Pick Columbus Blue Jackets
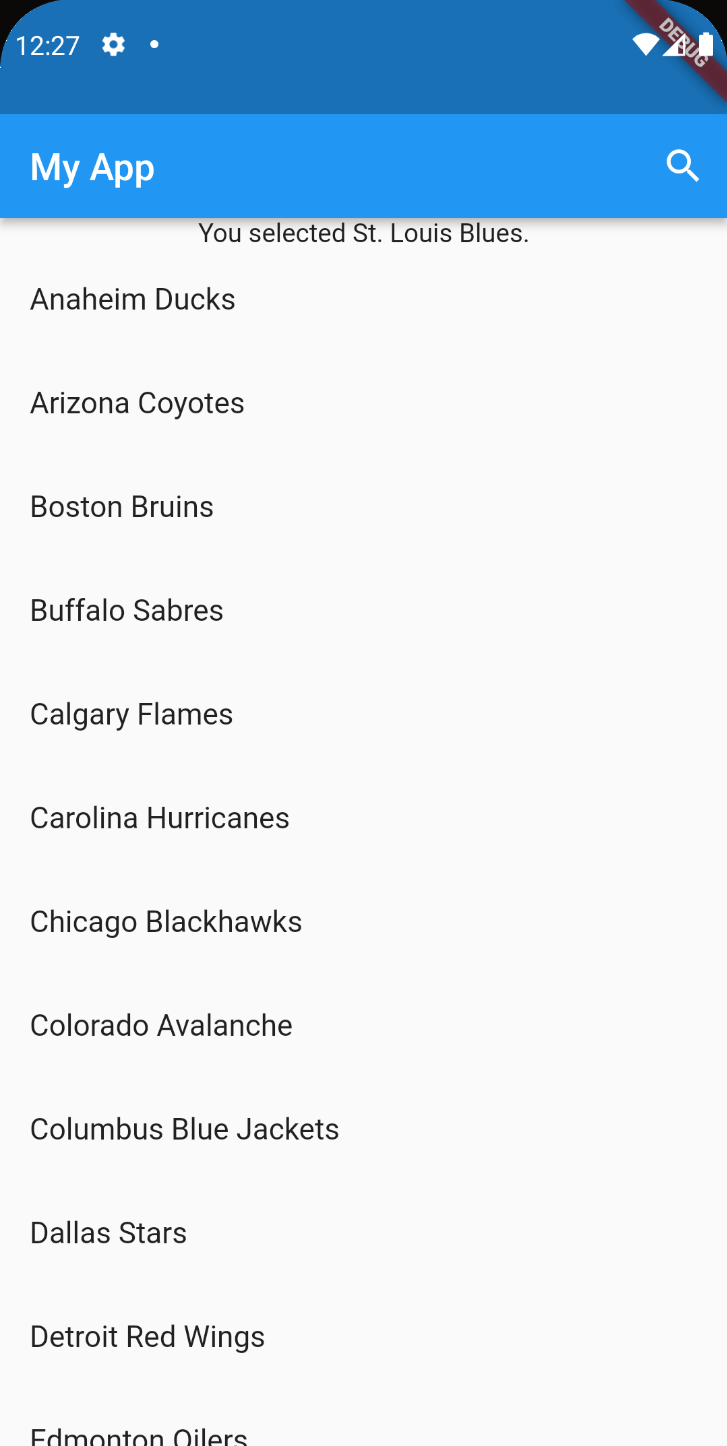727x1446 pixels. 185,1130
